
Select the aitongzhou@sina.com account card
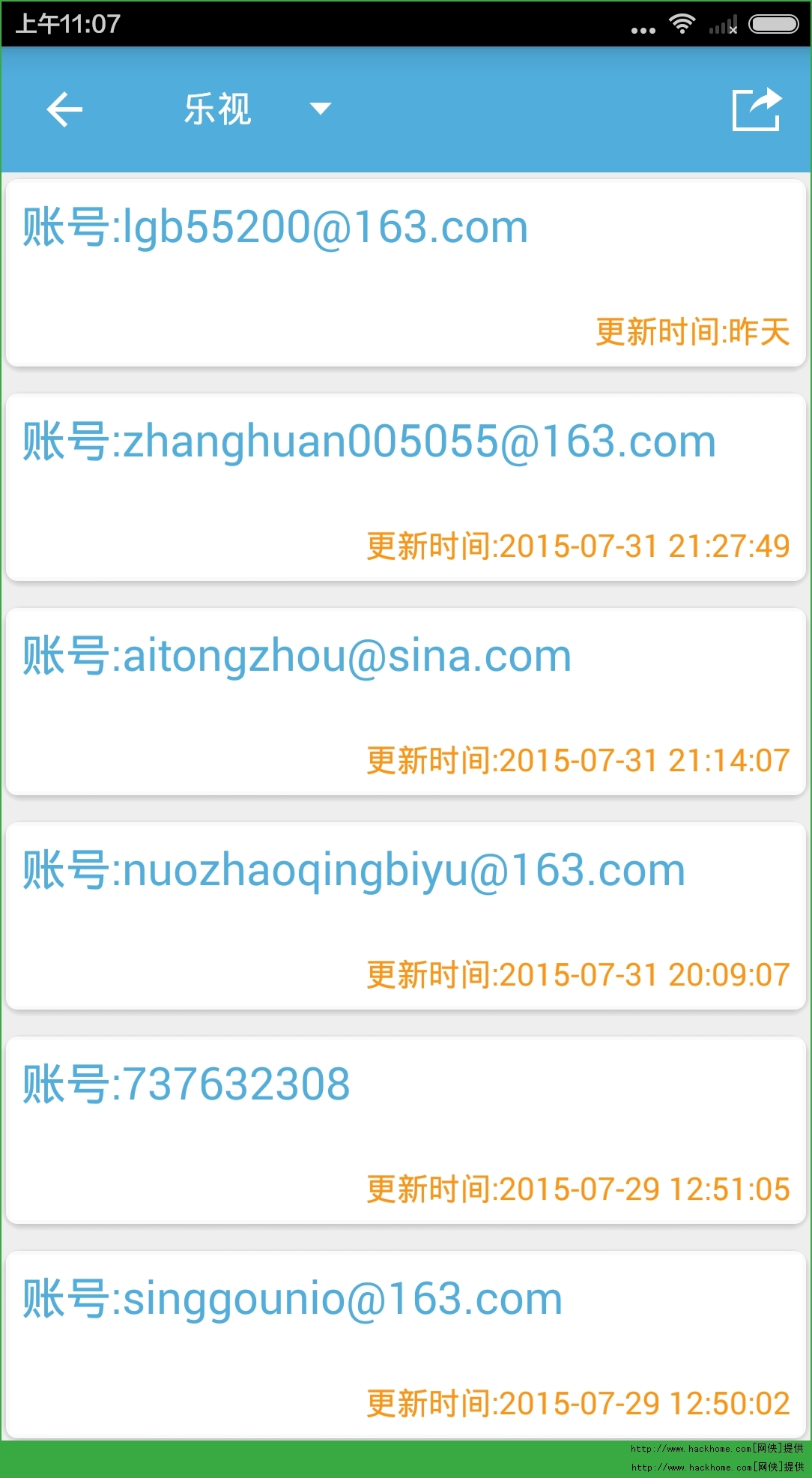405,702
